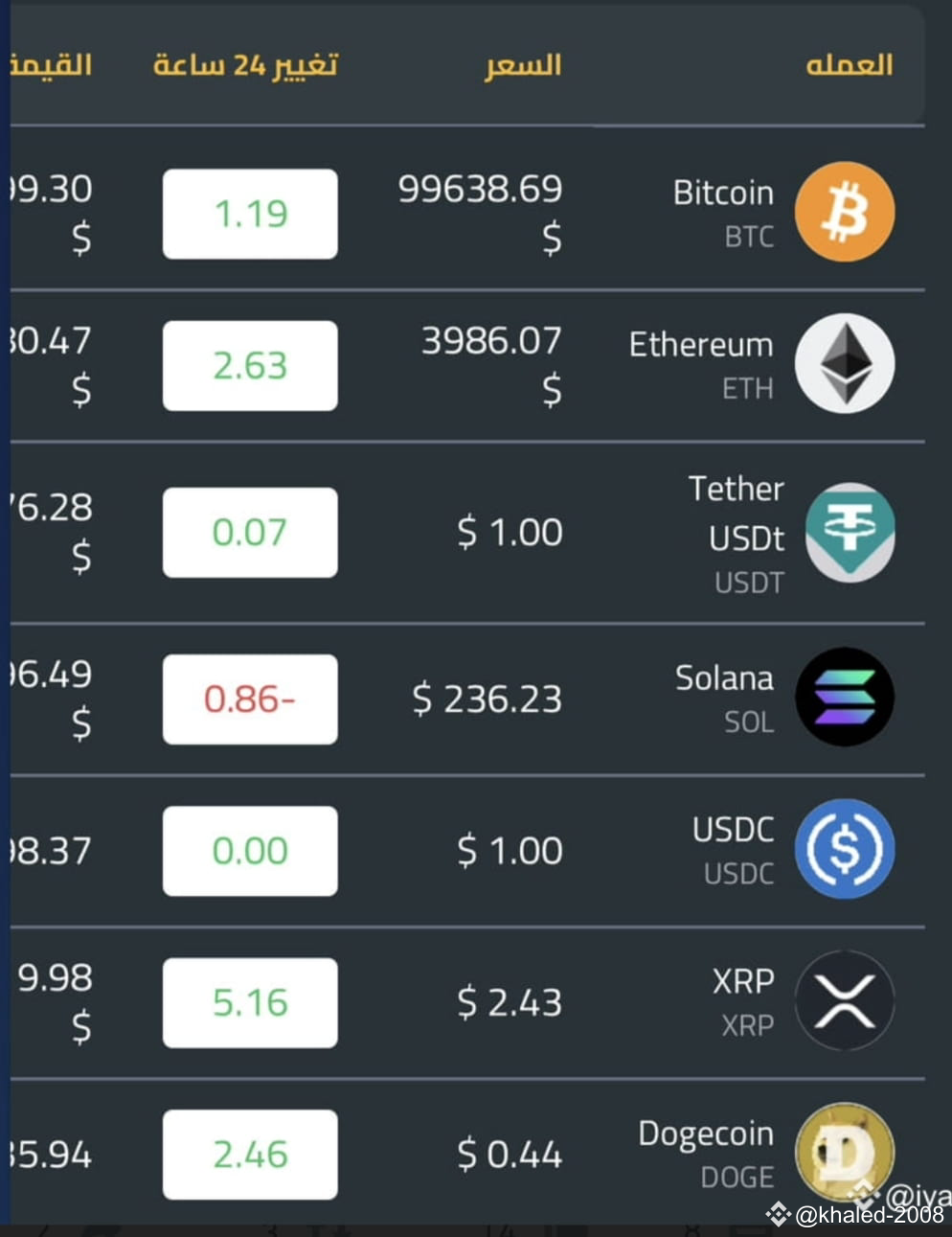Click the USDC dollar coin icon
This screenshot has height=1237, width=952.
tap(844, 848)
